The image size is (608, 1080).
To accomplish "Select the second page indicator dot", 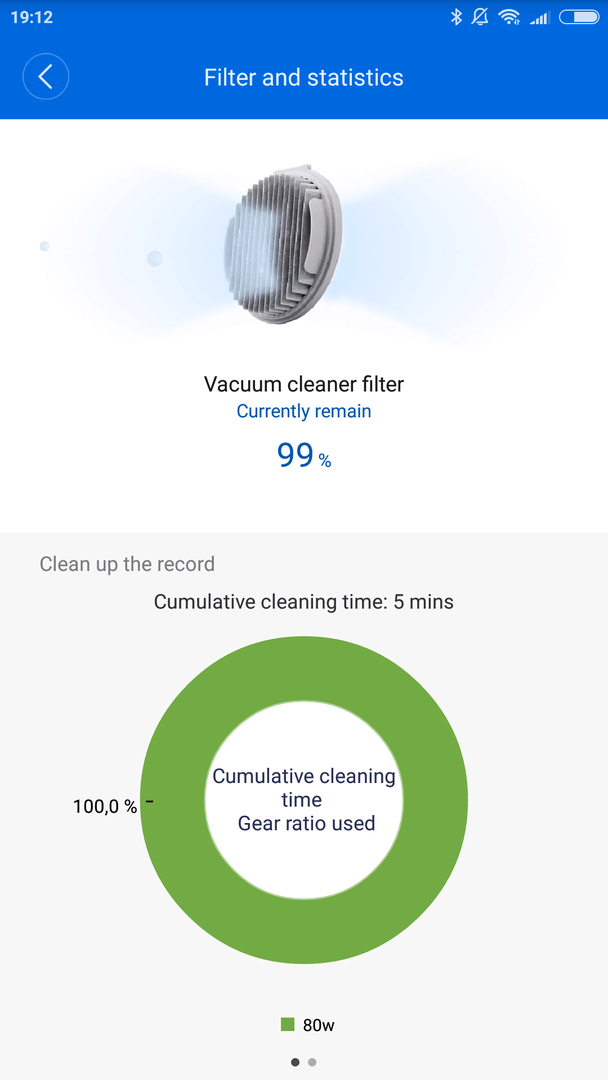I will click(x=312, y=1062).
